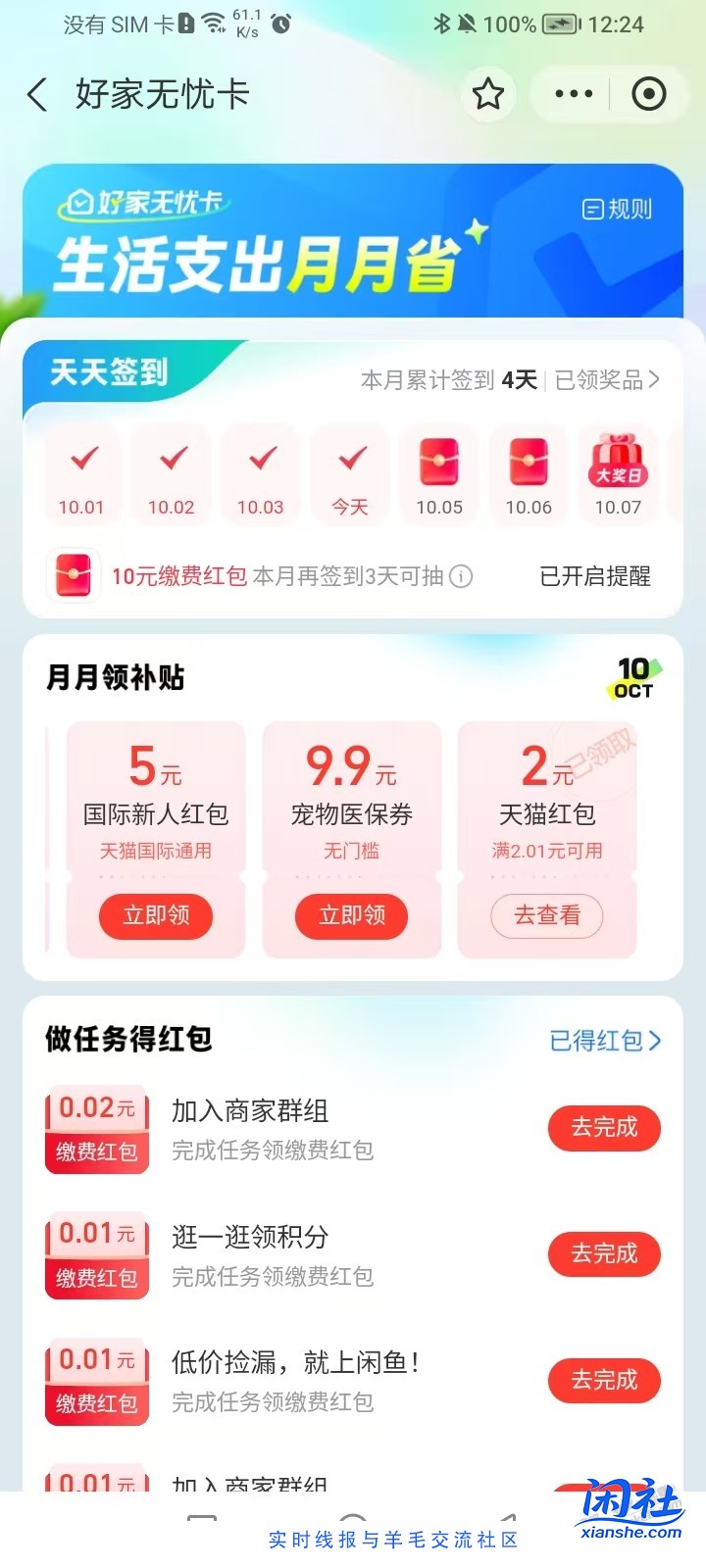Tap the red envelope icon next to 10元缴费红包

(73, 576)
